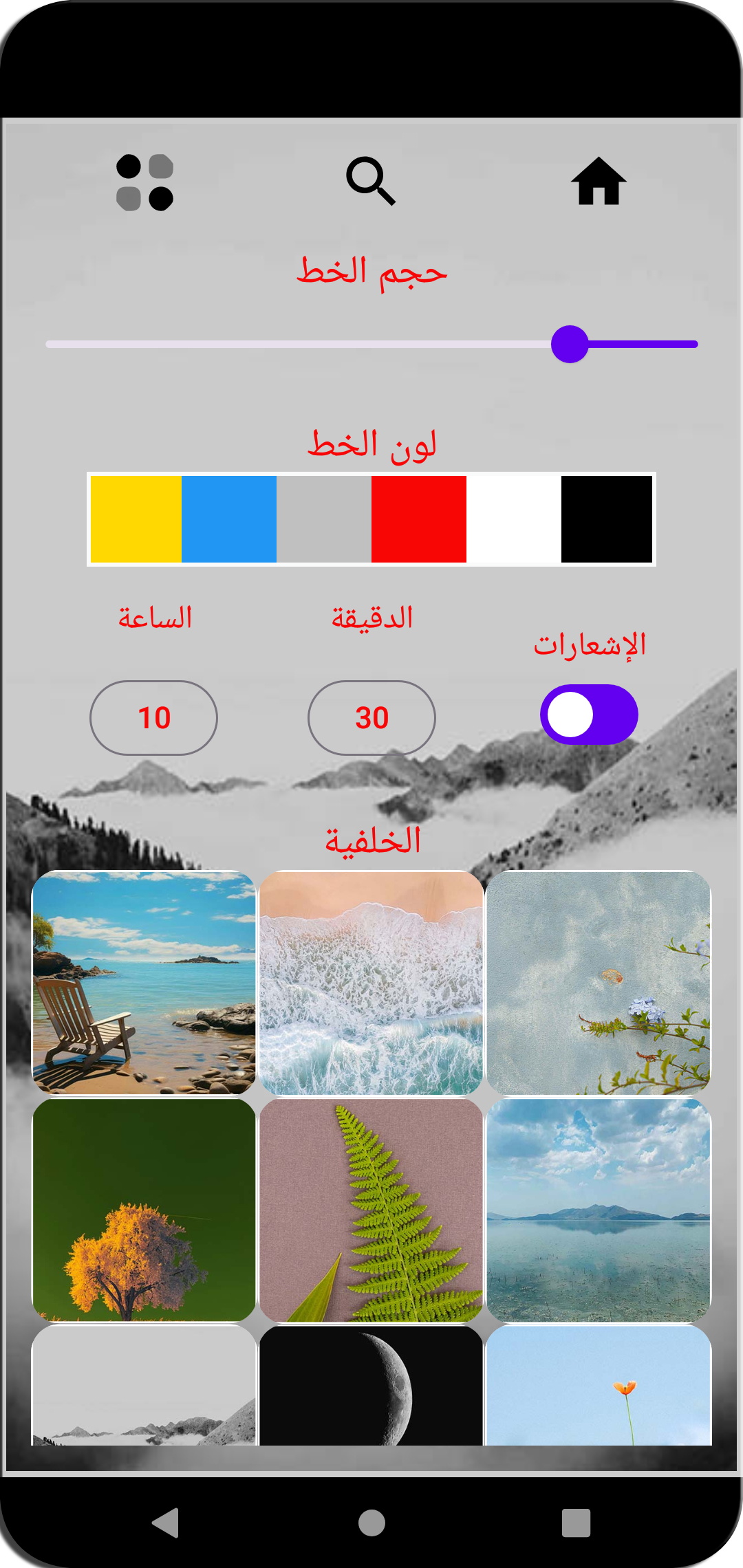Open the minute picker showing 30
This screenshot has height=1568, width=743.
pyautogui.click(x=371, y=718)
